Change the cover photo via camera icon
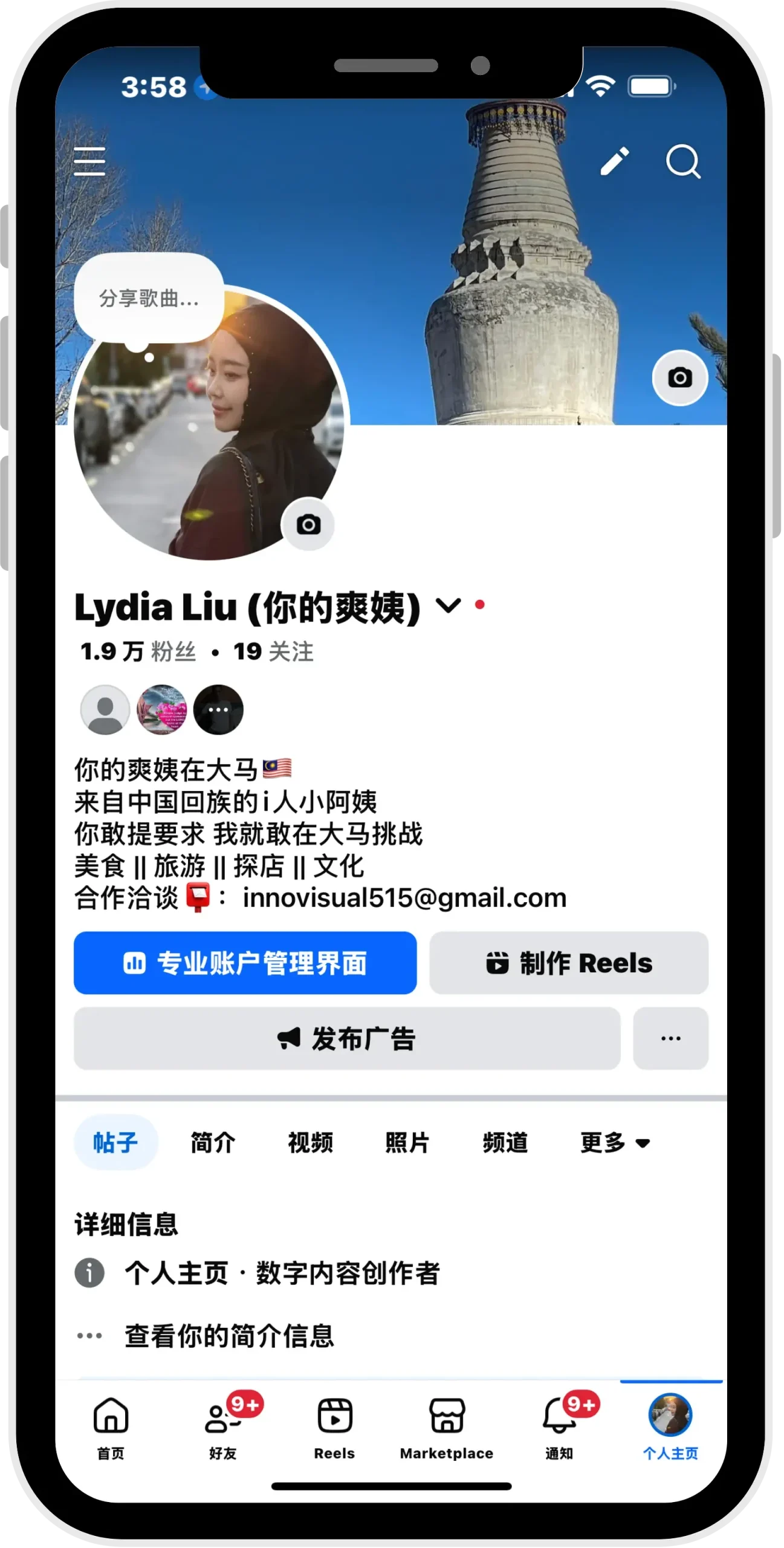784x1548 pixels. pos(679,378)
